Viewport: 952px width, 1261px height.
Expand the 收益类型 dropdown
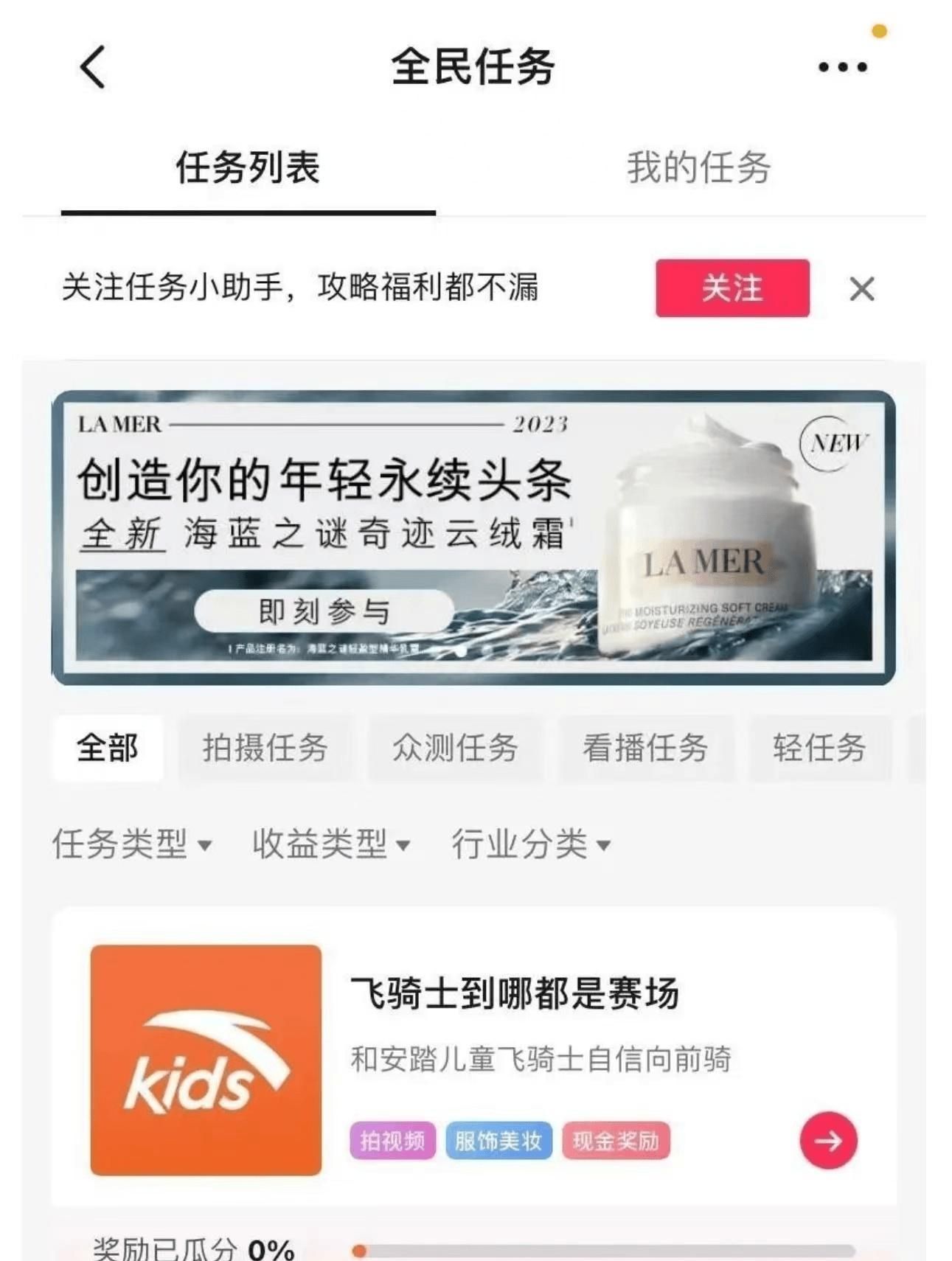click(x=331, y=844)
